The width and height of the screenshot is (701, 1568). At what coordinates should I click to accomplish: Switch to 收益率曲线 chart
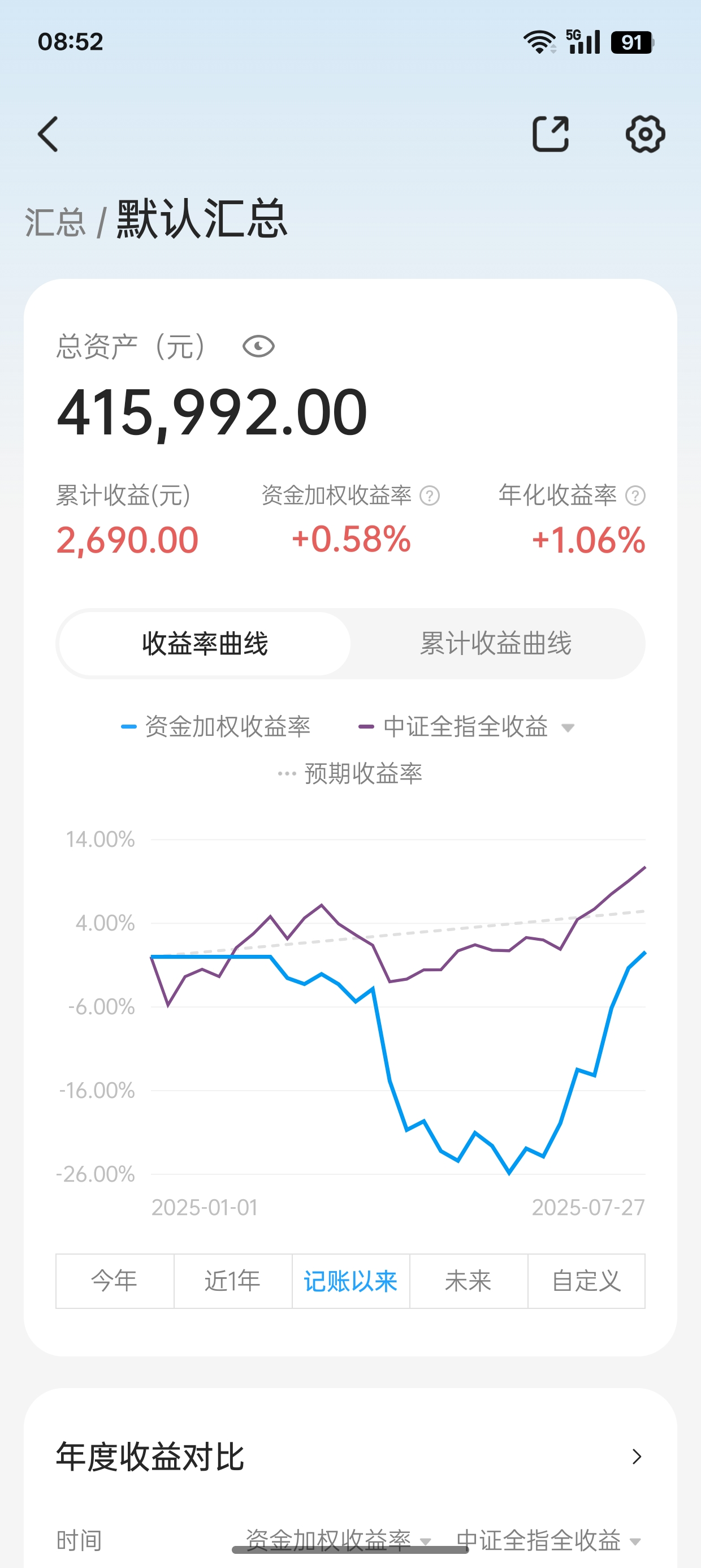[x=205, y=644]
